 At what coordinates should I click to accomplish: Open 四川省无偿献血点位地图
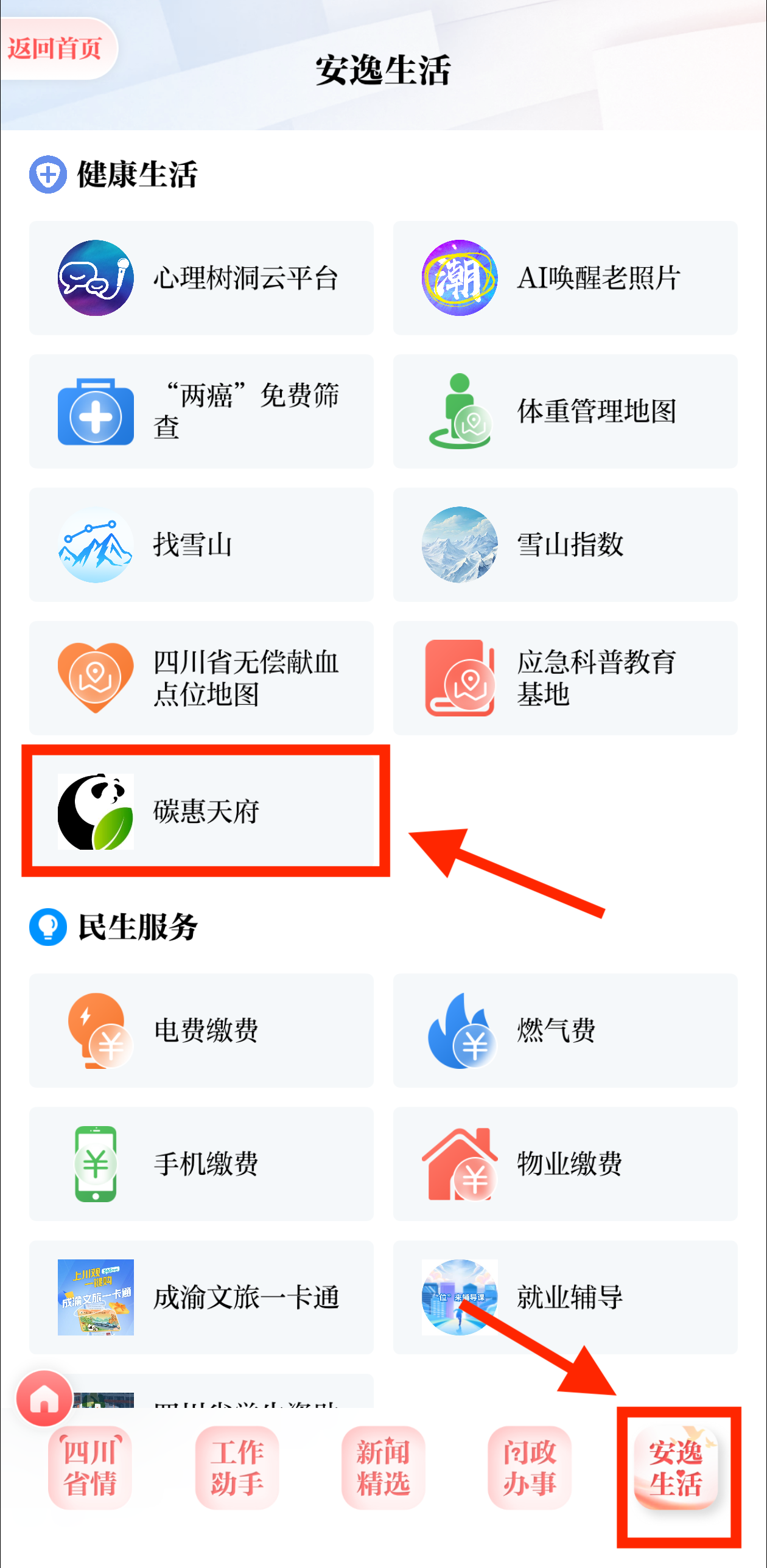(x=201, y=678)
